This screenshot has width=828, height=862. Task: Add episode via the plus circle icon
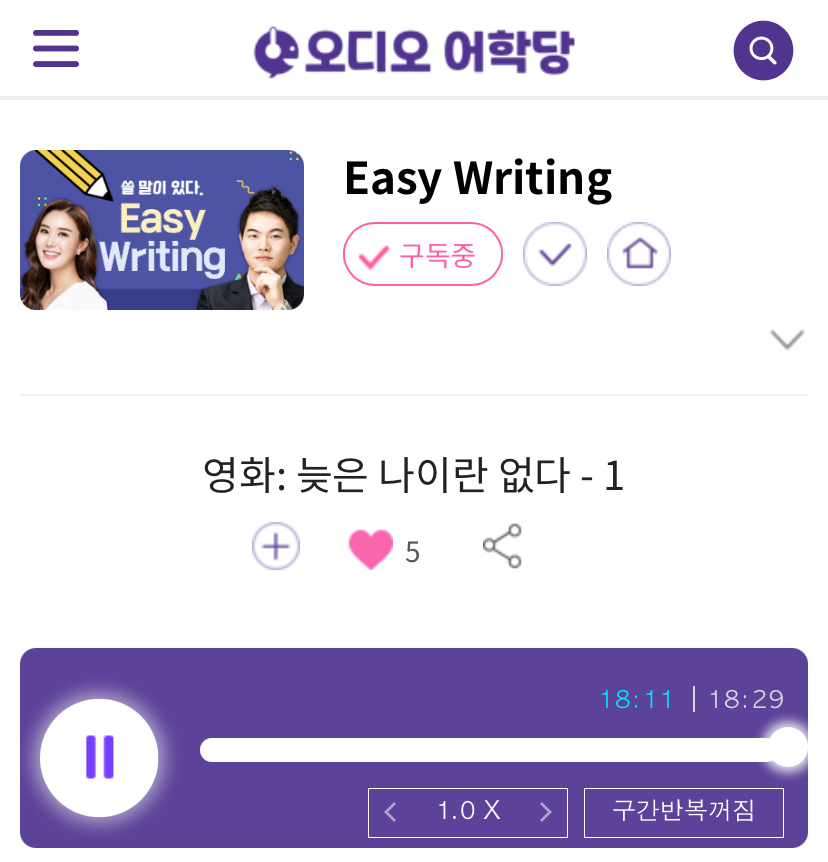[x=276, y=546]
